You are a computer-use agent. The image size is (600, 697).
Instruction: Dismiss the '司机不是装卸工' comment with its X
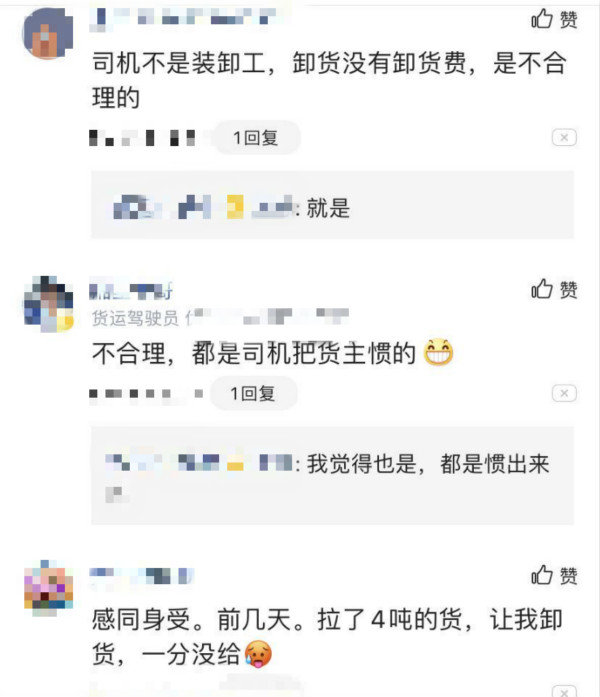pyautogui.click(x=564, y=138)
